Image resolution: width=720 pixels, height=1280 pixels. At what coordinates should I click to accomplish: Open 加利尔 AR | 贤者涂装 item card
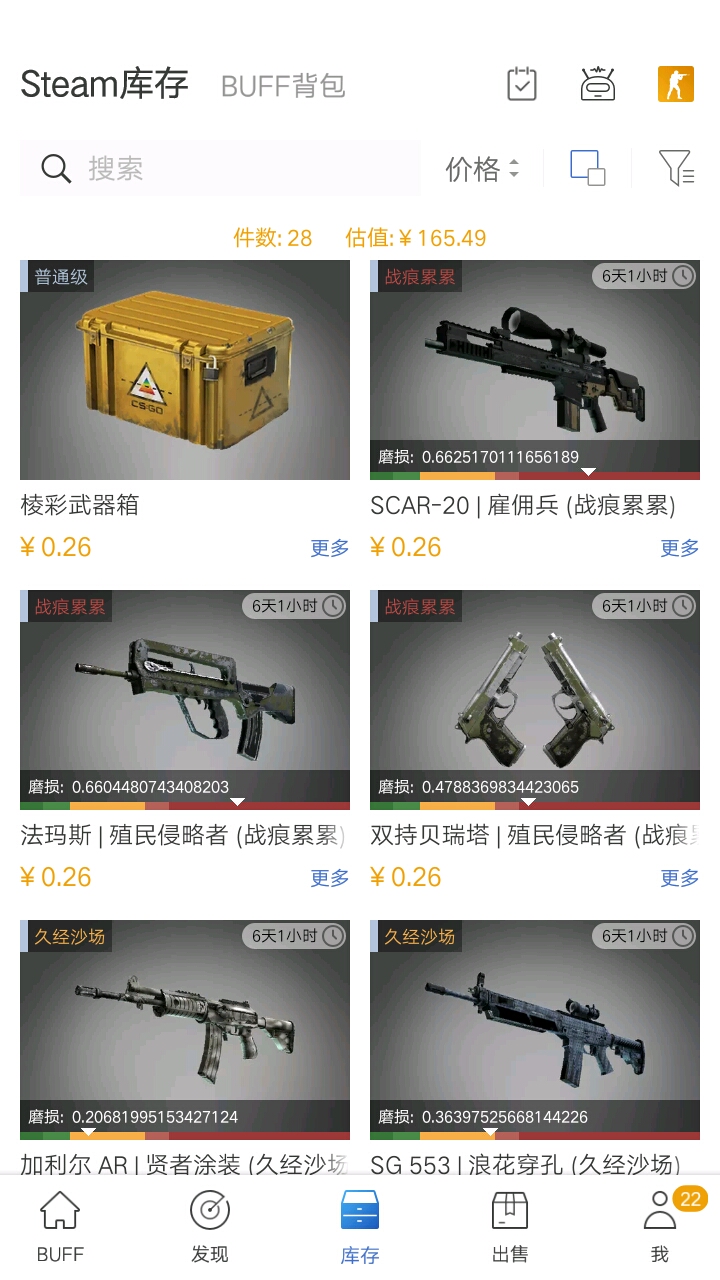pyautogui.click(x=185, y=1030)
